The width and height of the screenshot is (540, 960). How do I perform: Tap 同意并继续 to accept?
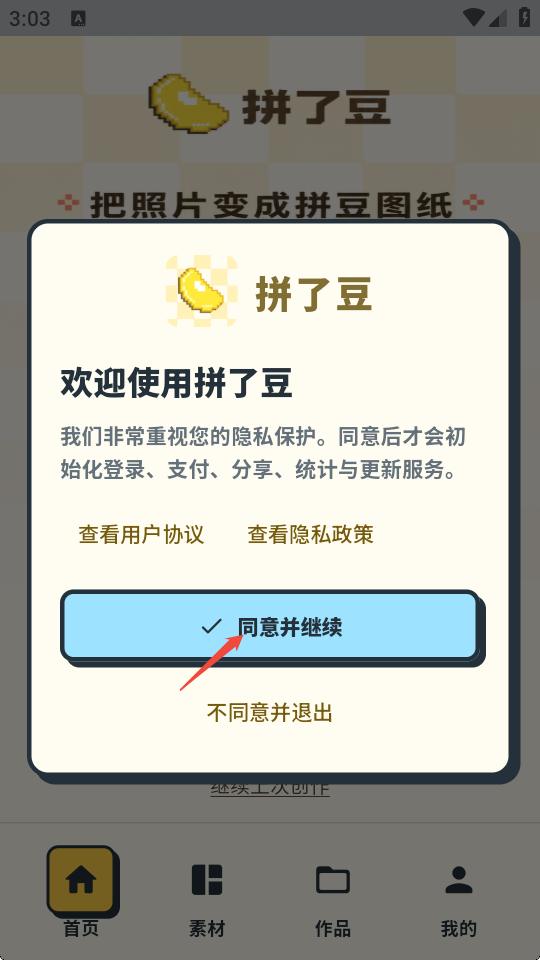(x=269, y=625)
